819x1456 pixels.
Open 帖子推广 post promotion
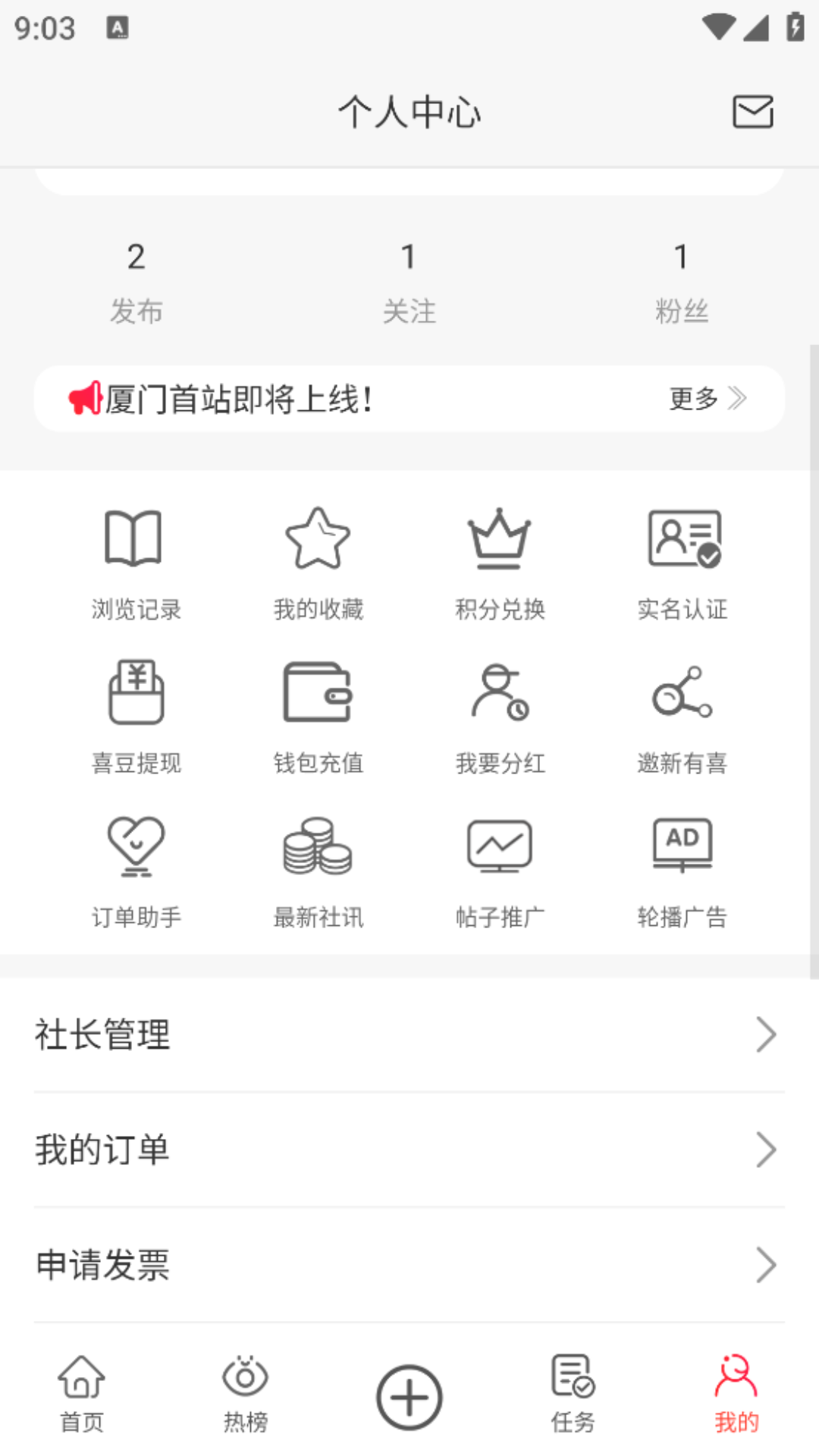[500, 871]
